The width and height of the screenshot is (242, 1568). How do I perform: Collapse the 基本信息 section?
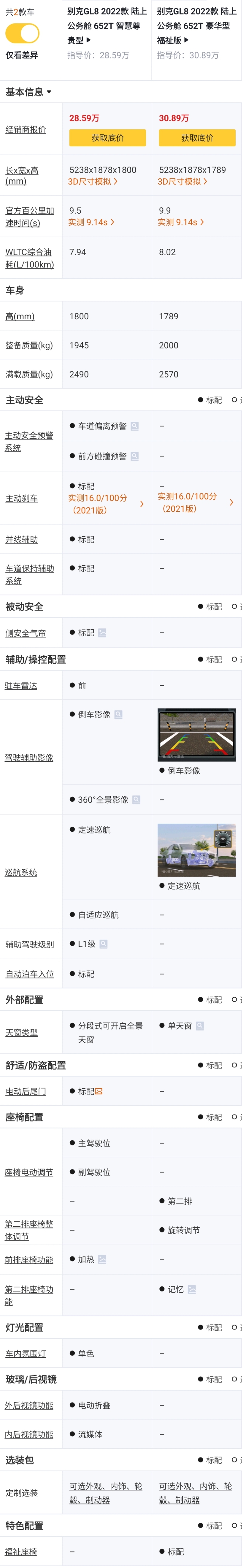(29, 92)
